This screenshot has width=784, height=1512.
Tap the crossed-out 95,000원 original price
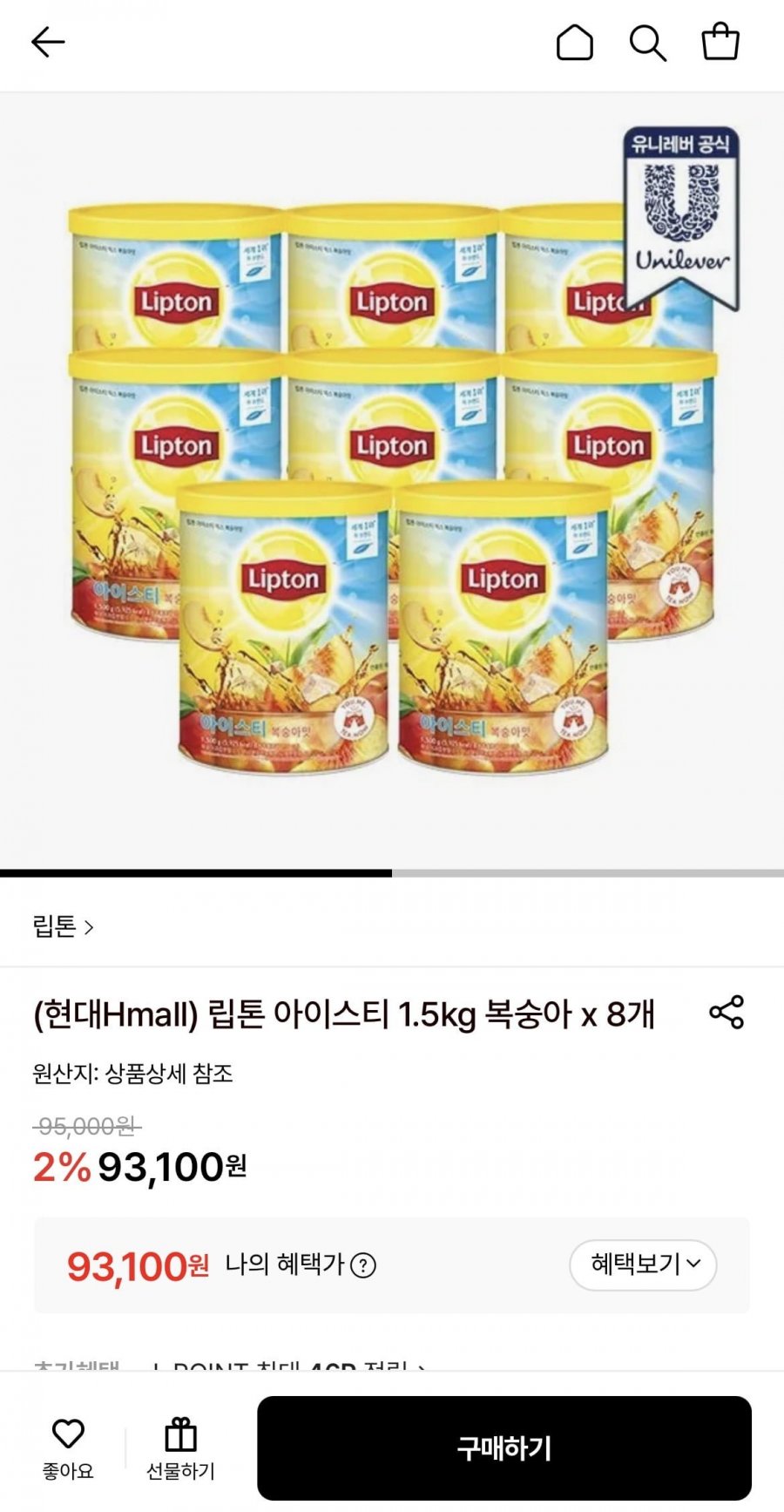point(87,1124)
